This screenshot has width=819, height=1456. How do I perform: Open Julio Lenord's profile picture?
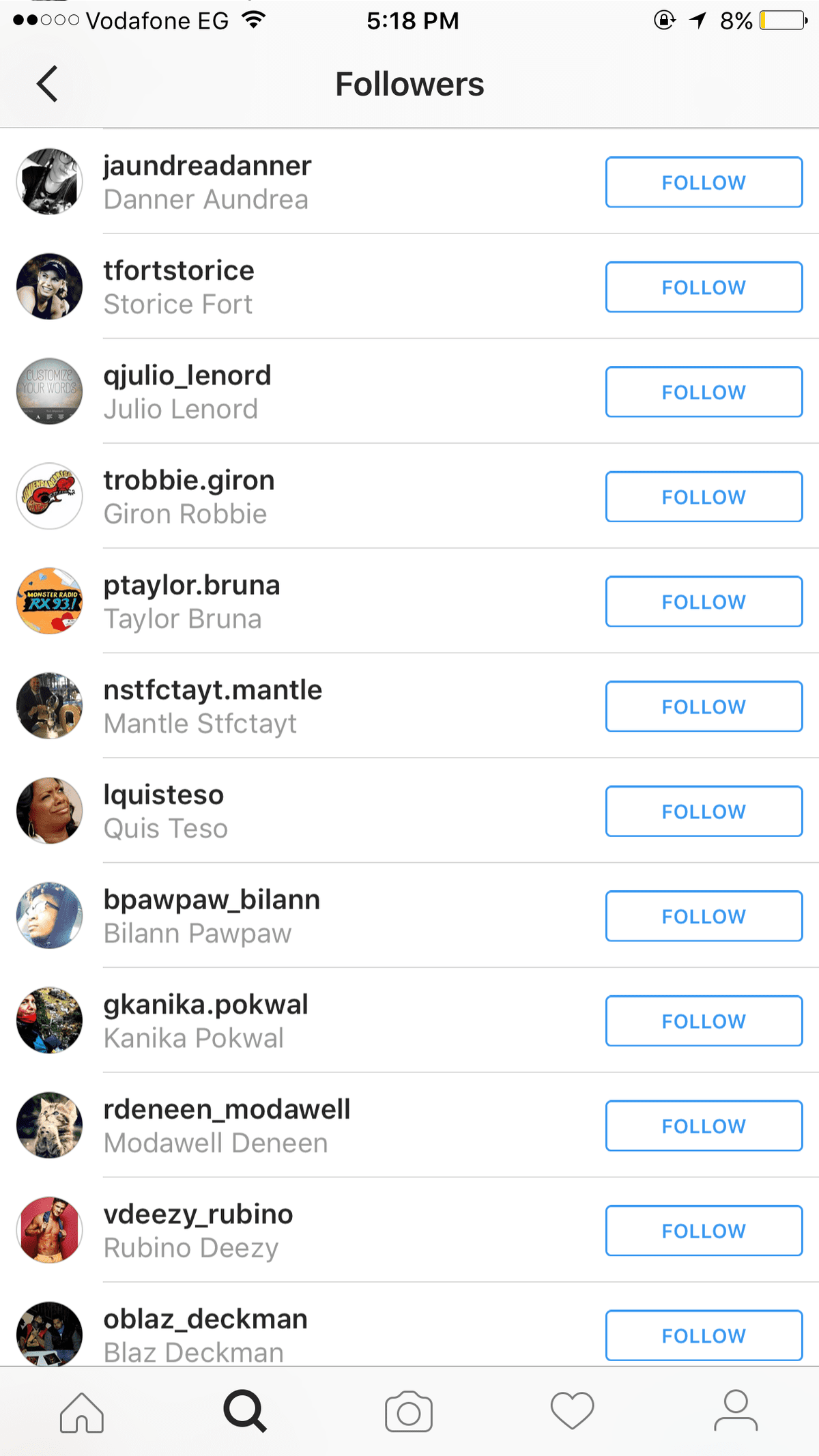pyautogui.click(x=49, y=392)
